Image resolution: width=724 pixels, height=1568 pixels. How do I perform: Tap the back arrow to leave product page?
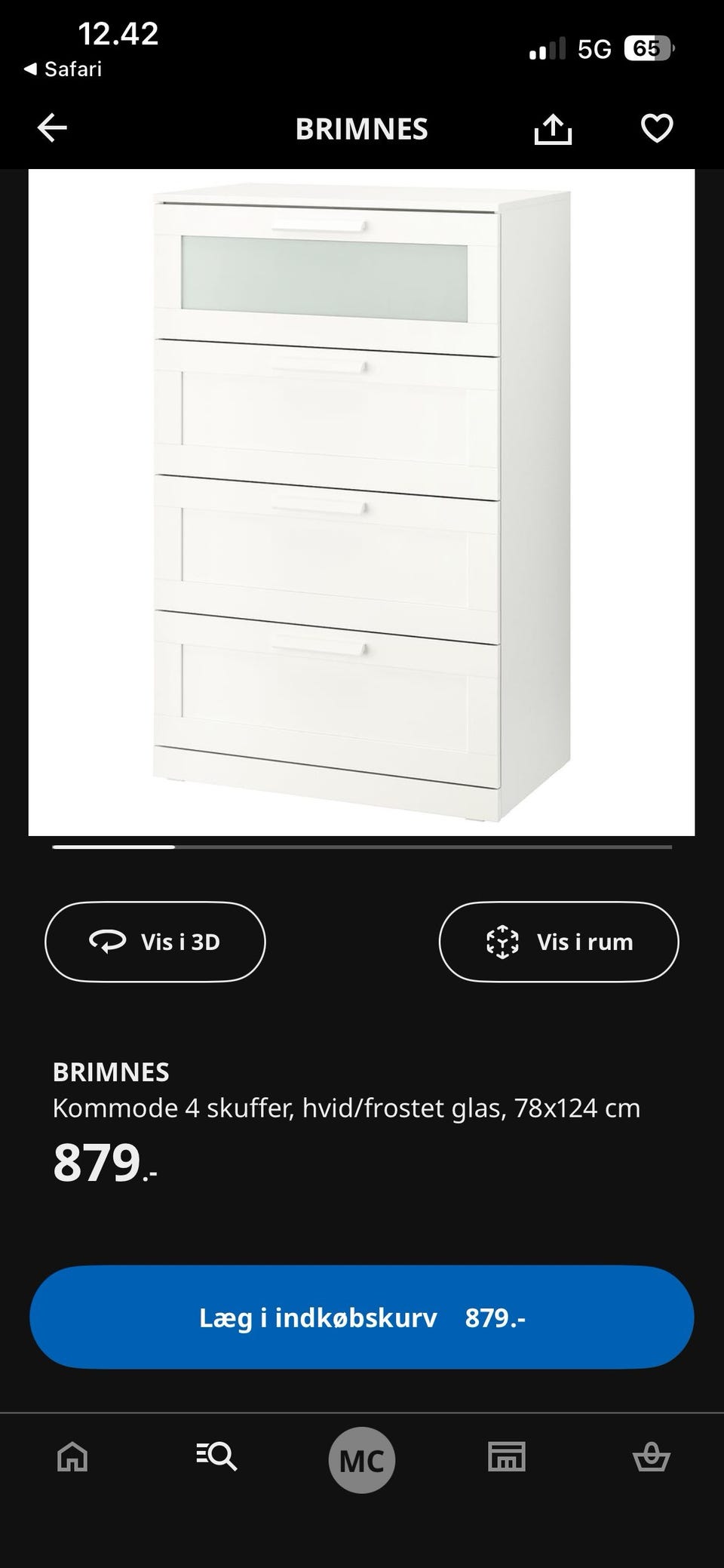[51, 128]
